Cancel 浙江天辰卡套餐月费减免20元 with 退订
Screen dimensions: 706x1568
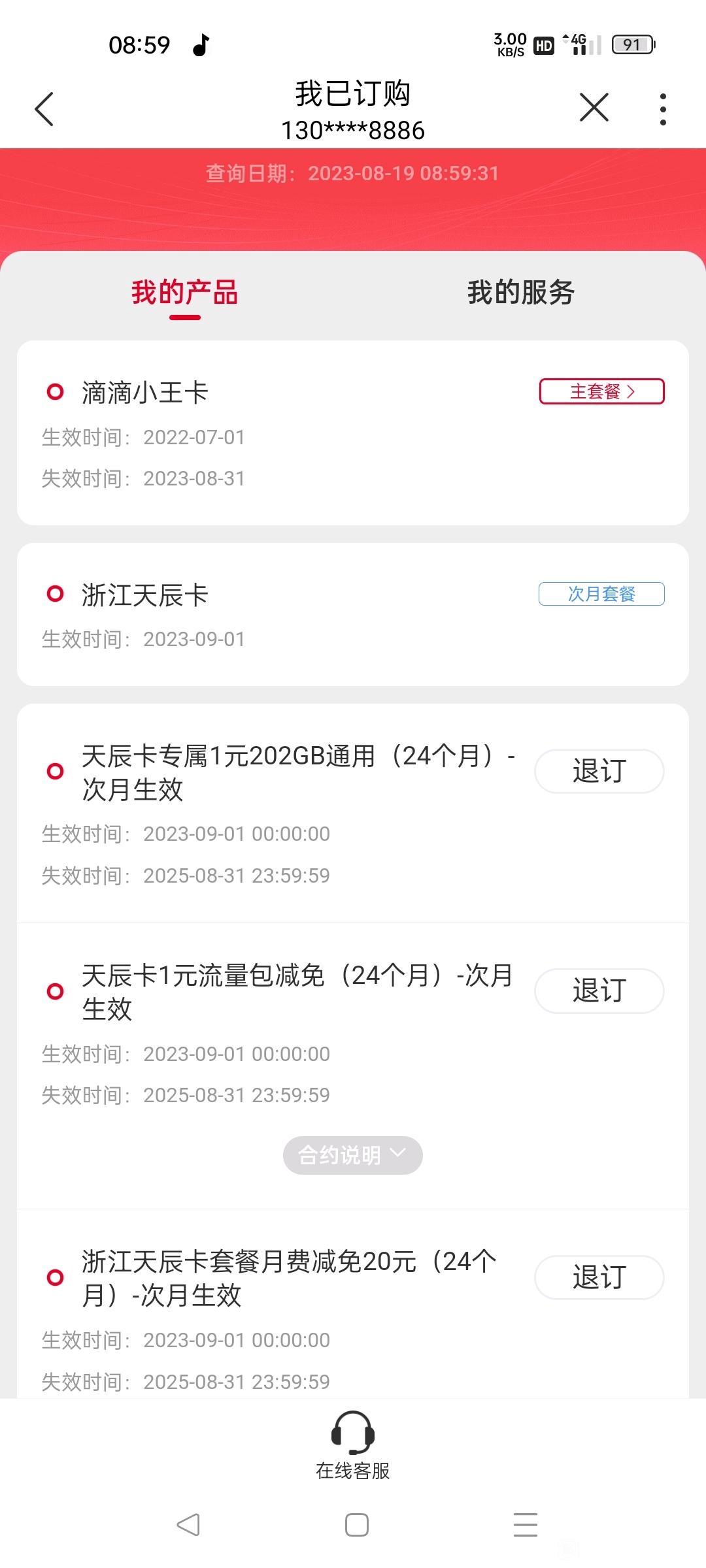click(599, 1277)
